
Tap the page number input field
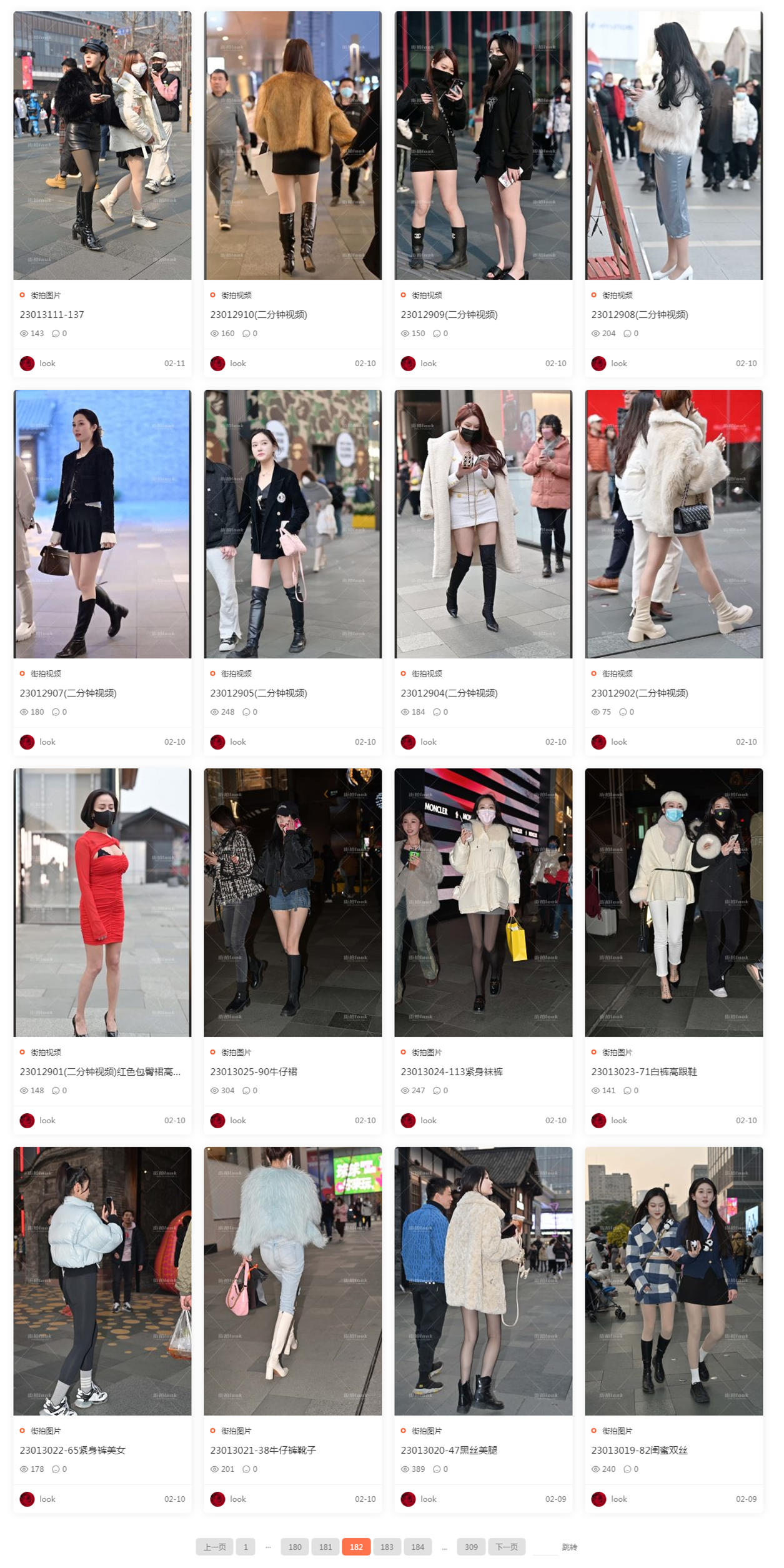tap(545, 1547)
